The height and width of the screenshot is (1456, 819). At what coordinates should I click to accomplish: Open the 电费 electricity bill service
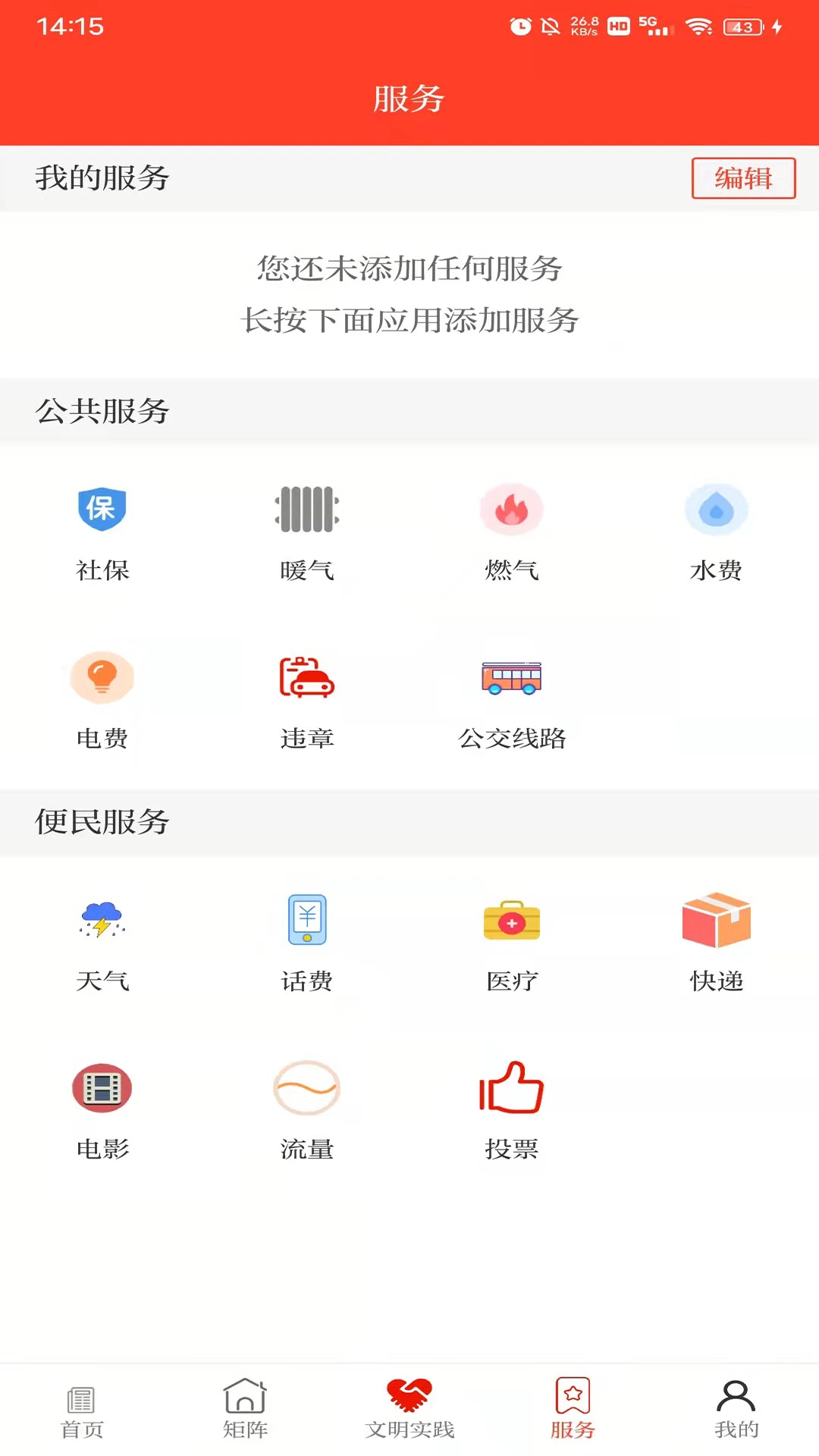pyautogui.click(x=102, y=698)
